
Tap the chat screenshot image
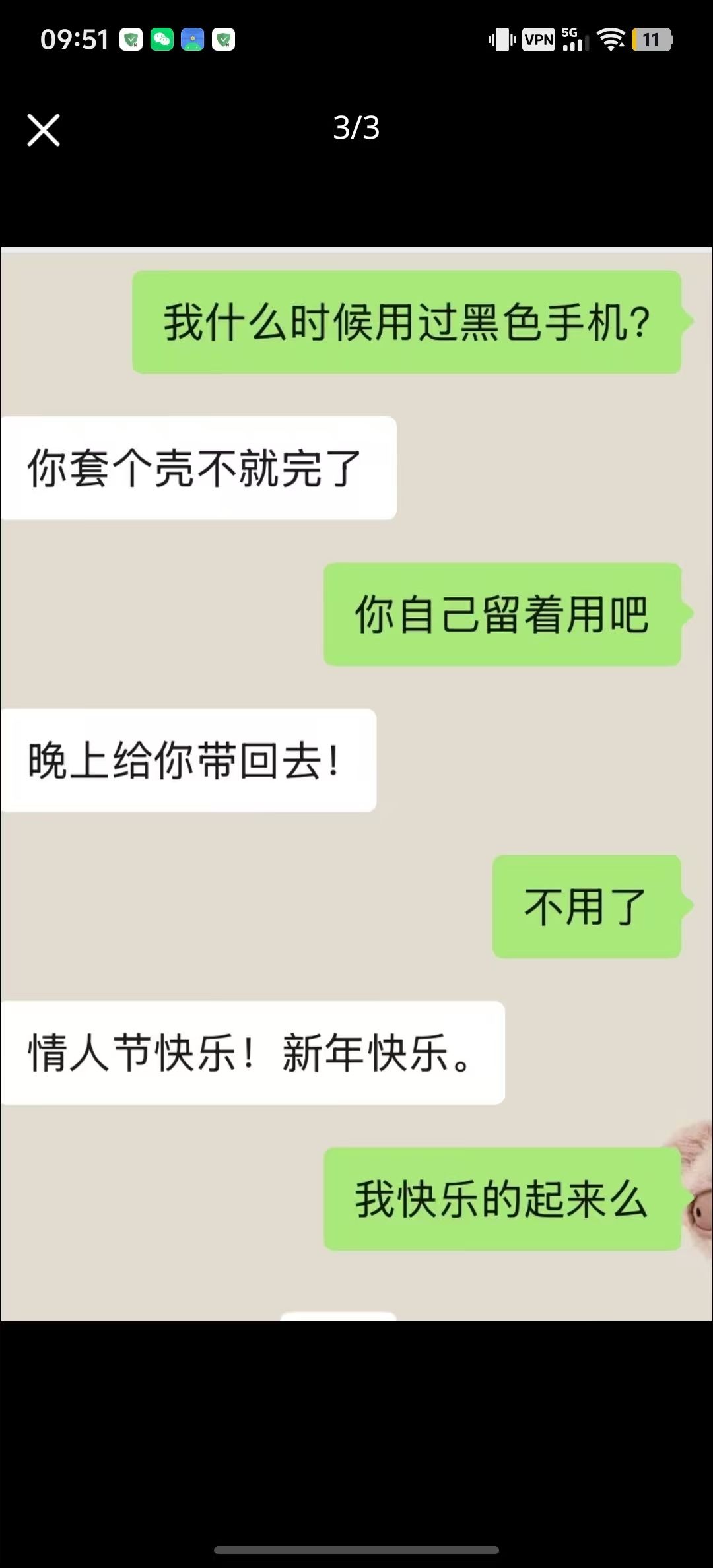coord(356,784)
